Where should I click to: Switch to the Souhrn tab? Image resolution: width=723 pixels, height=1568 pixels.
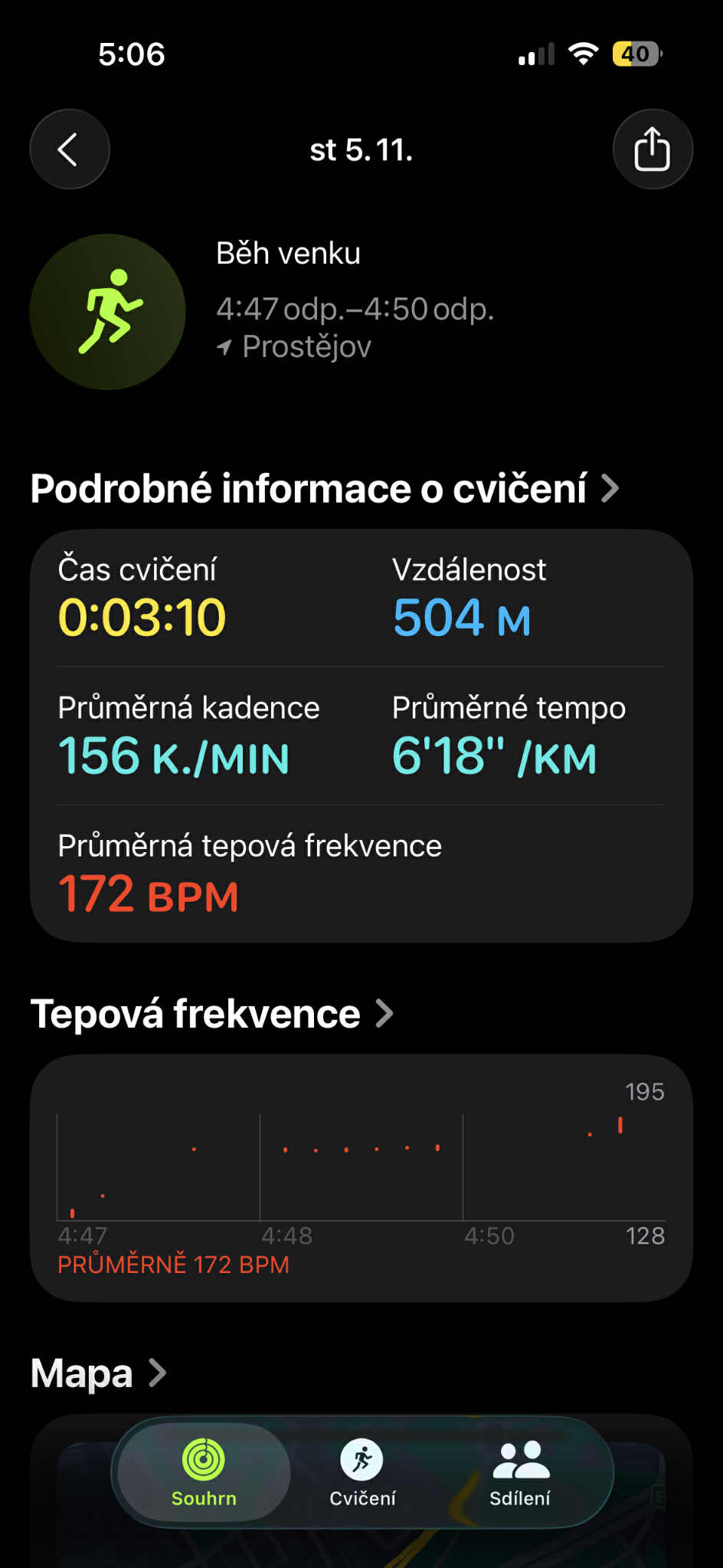click(x=204, y=1472)
